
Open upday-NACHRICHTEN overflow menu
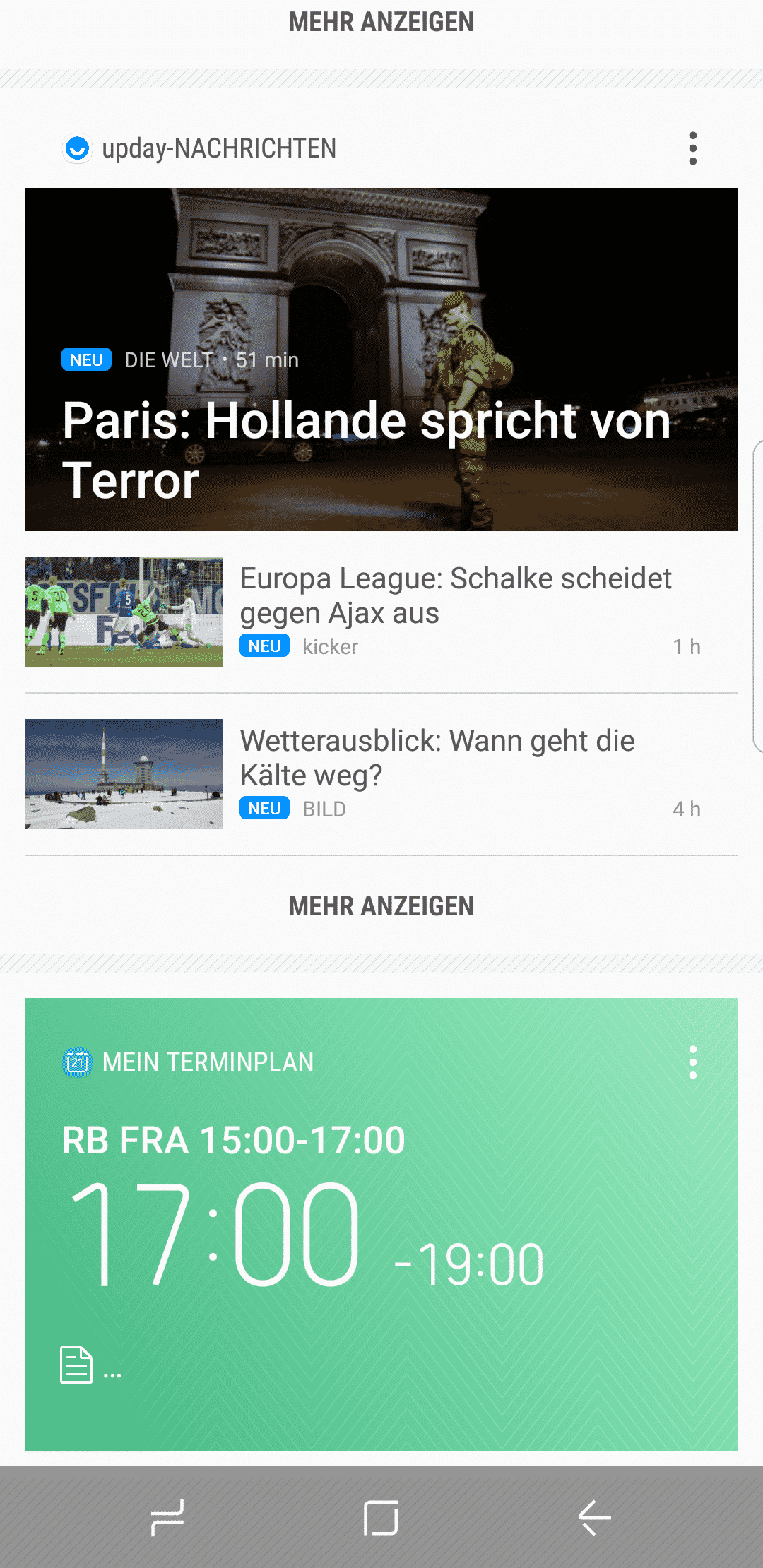[692, 148]
